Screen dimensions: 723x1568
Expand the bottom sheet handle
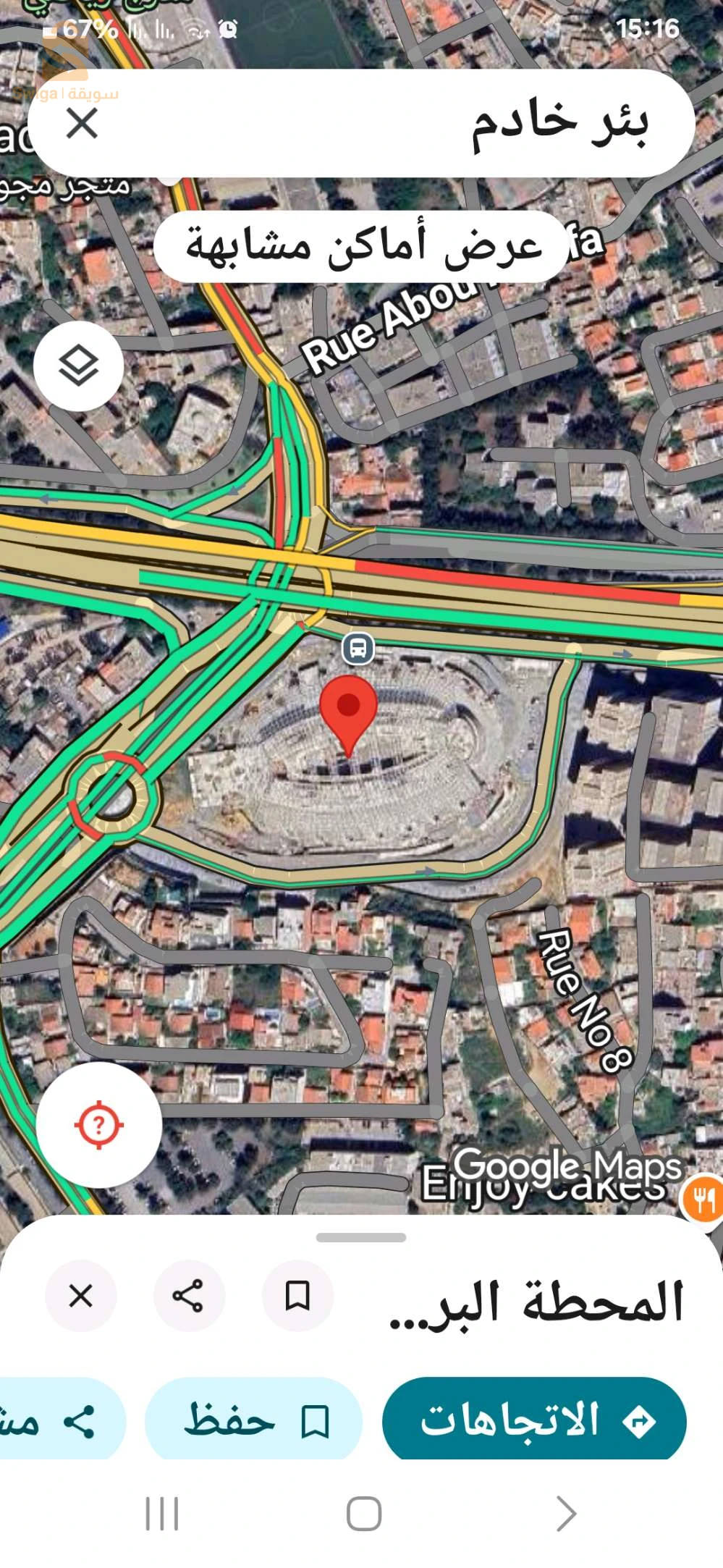(361, 1237)
